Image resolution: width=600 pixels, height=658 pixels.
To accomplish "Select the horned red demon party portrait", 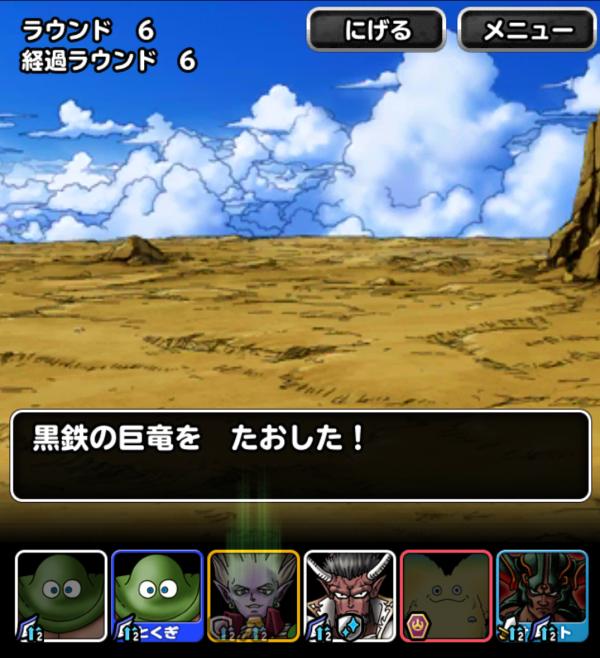I will tap(349, 596).
